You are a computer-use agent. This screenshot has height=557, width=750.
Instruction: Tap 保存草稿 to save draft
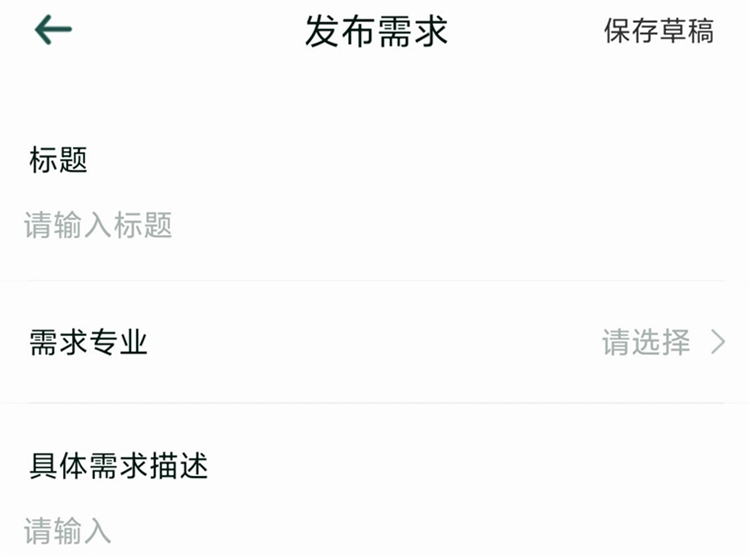[658, 31]
